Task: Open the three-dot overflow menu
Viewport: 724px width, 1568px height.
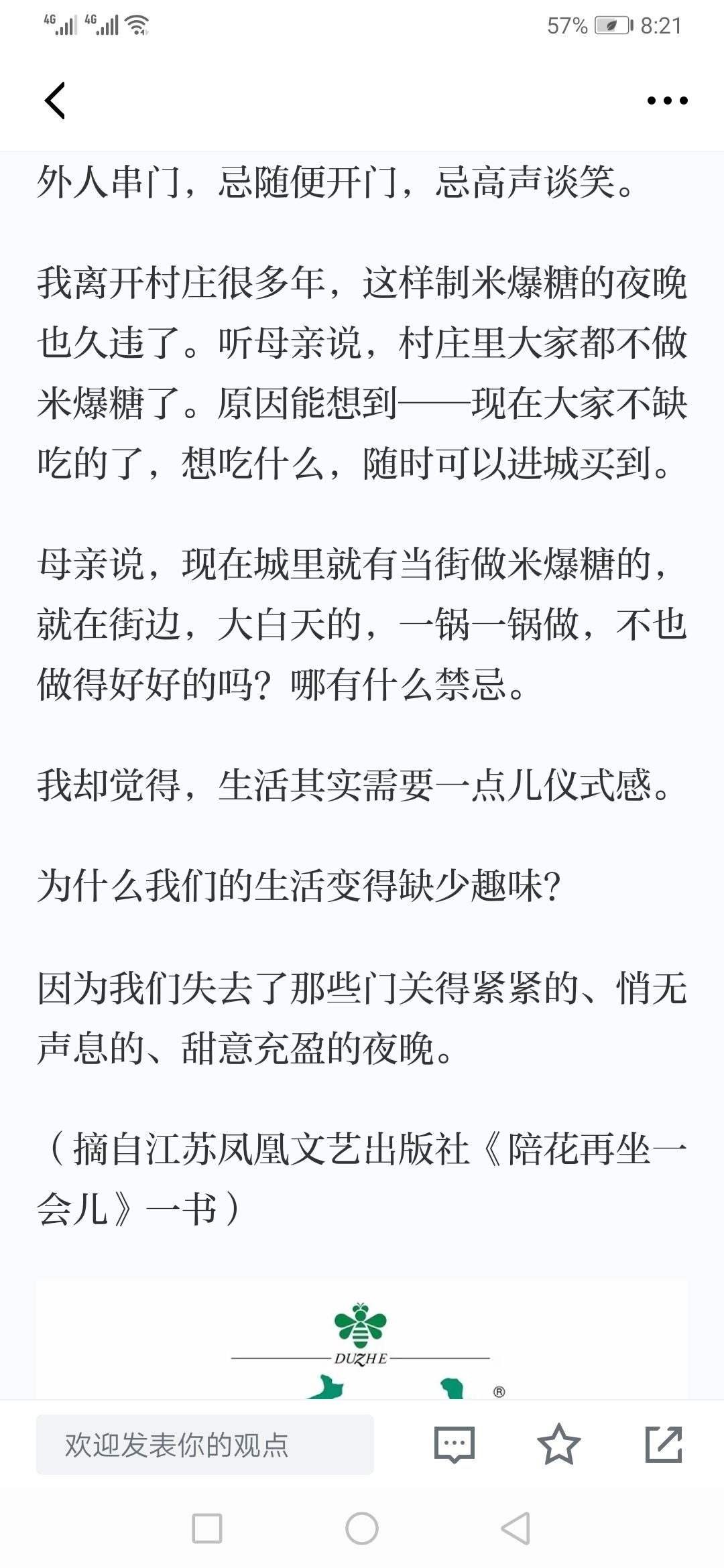Action: pyautogui.click(x=667, y=101)
